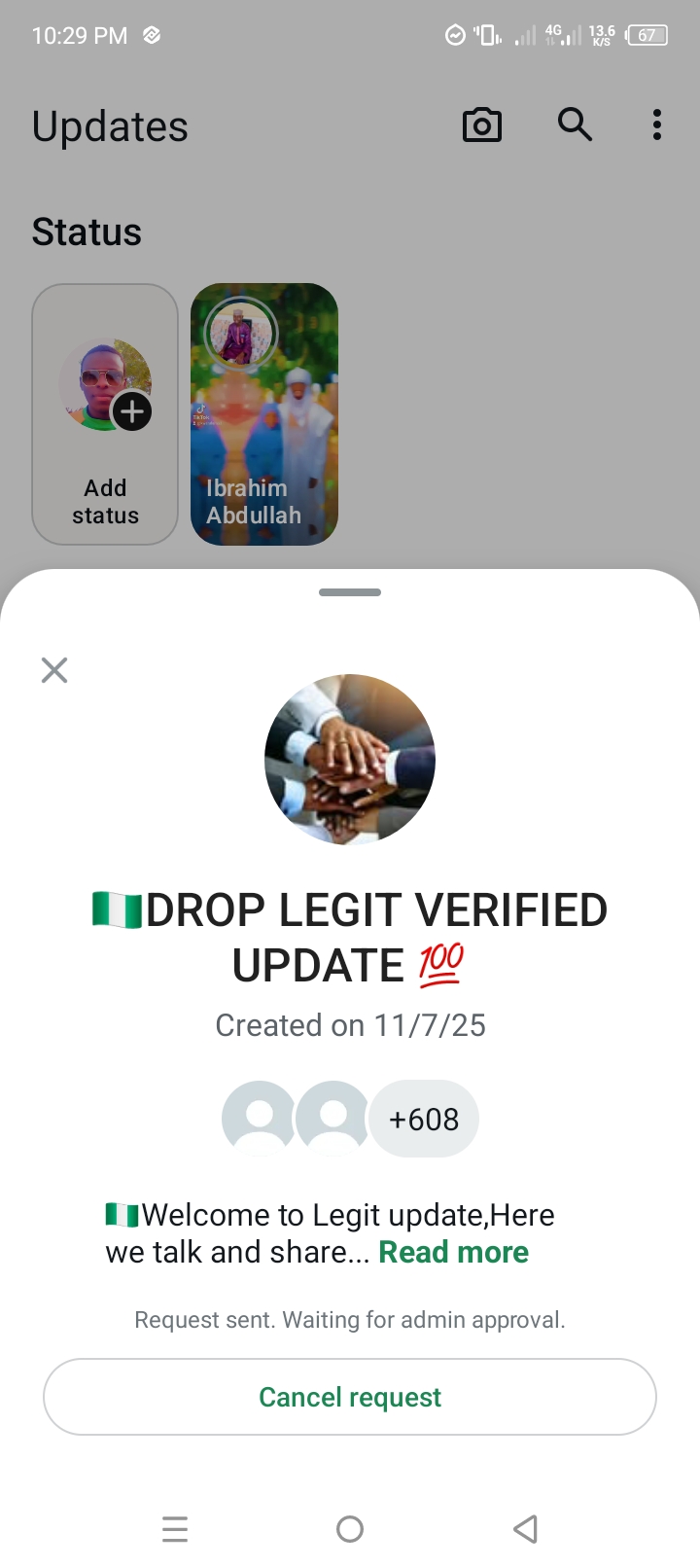700x1568 pixels.
Task: Search updates with the magnifier icon
Action: tap(575, 125)
